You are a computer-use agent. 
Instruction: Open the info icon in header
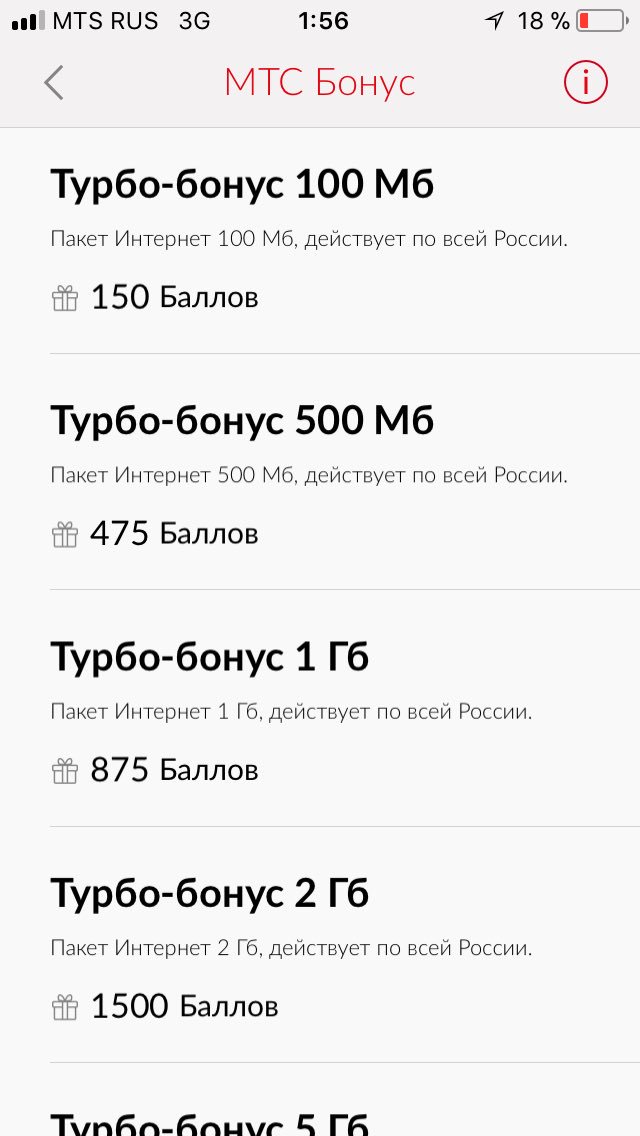pos(585,83)
